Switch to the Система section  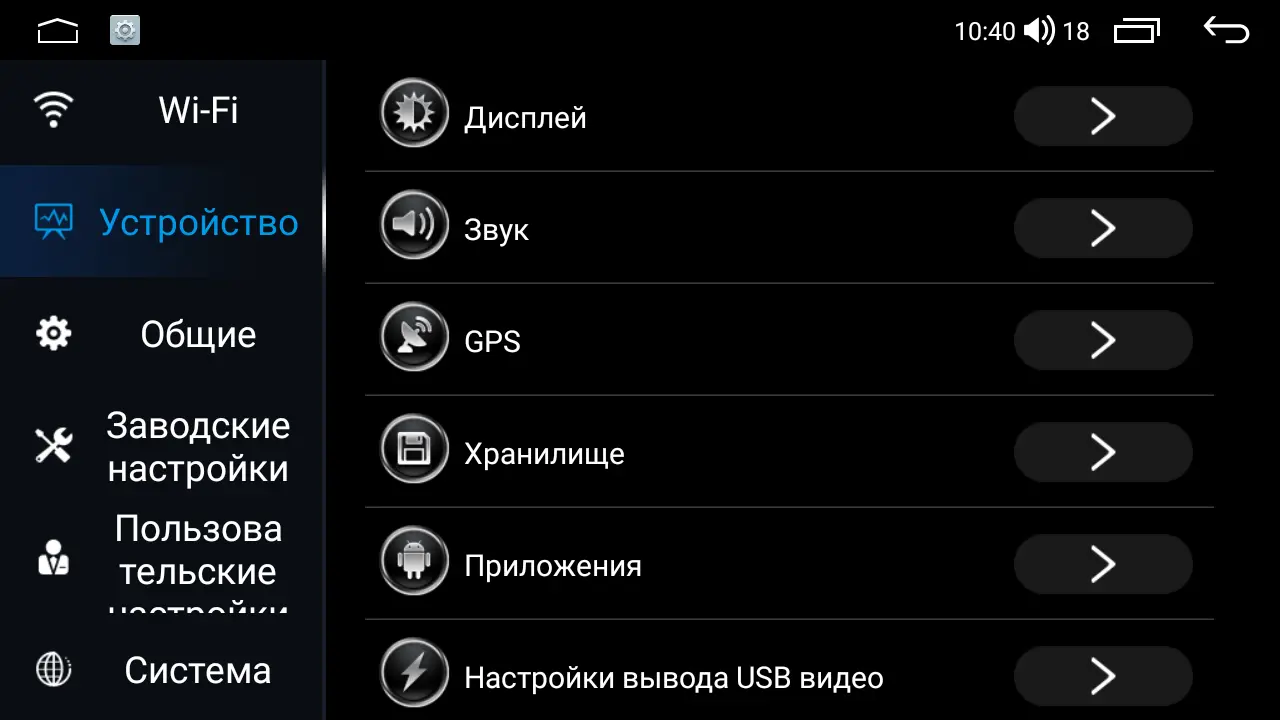(162, 669)
